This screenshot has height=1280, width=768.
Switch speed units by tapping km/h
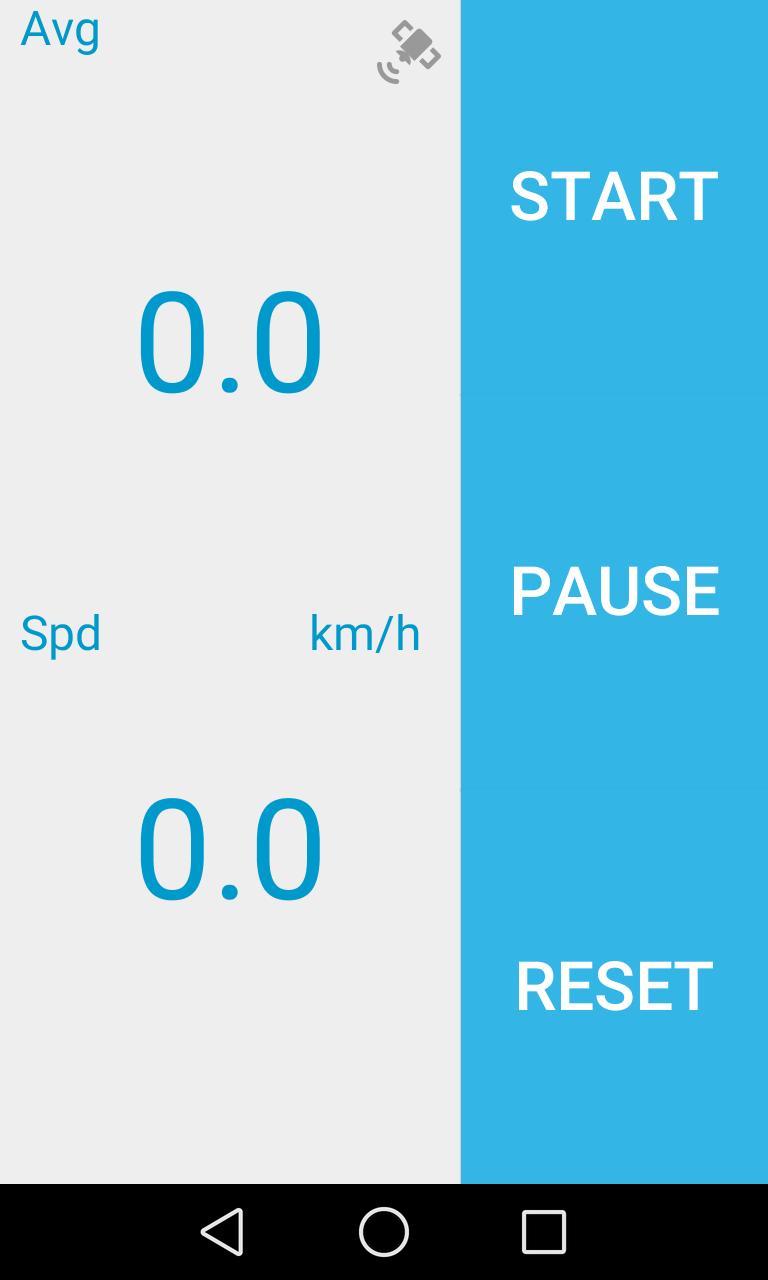(366, 633)
